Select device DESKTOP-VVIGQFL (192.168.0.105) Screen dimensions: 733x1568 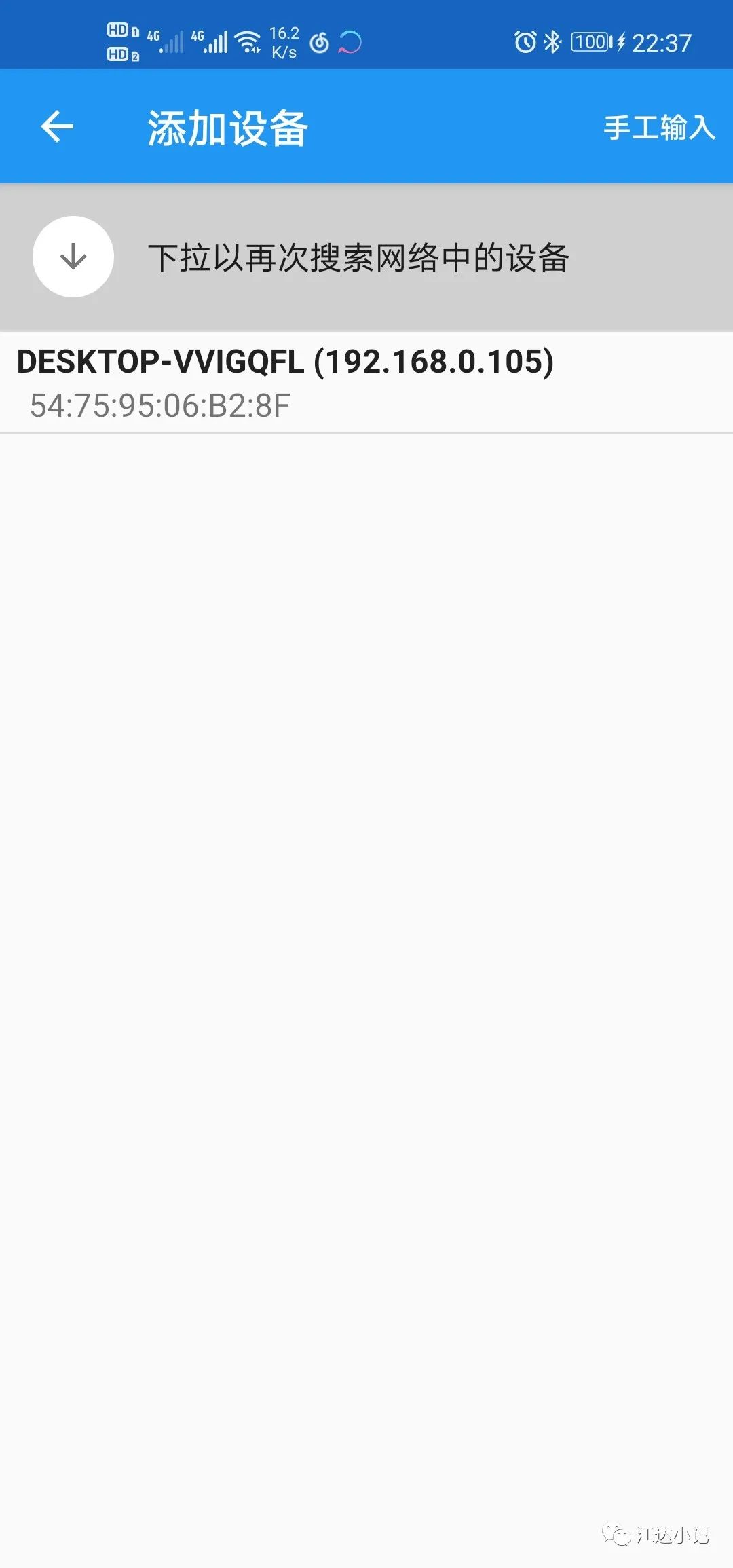[366, 383]
